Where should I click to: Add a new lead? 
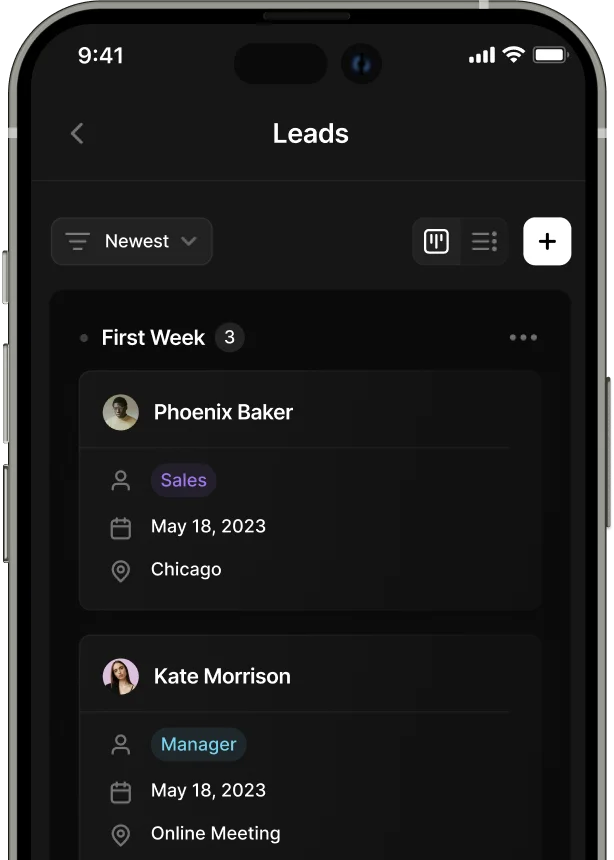coord(547,242)
